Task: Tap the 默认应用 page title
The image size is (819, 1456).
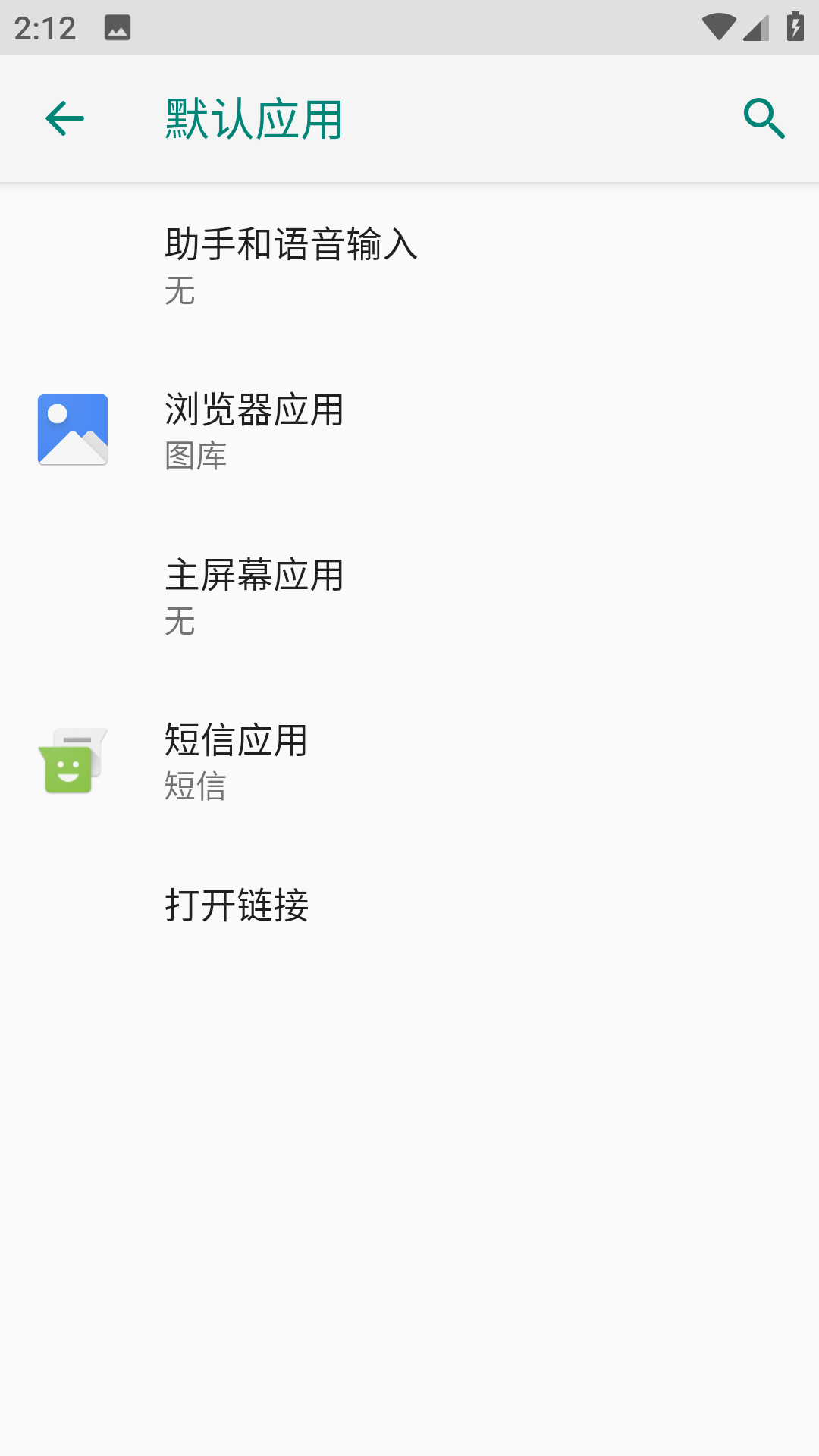Action: tap(253, 118)
